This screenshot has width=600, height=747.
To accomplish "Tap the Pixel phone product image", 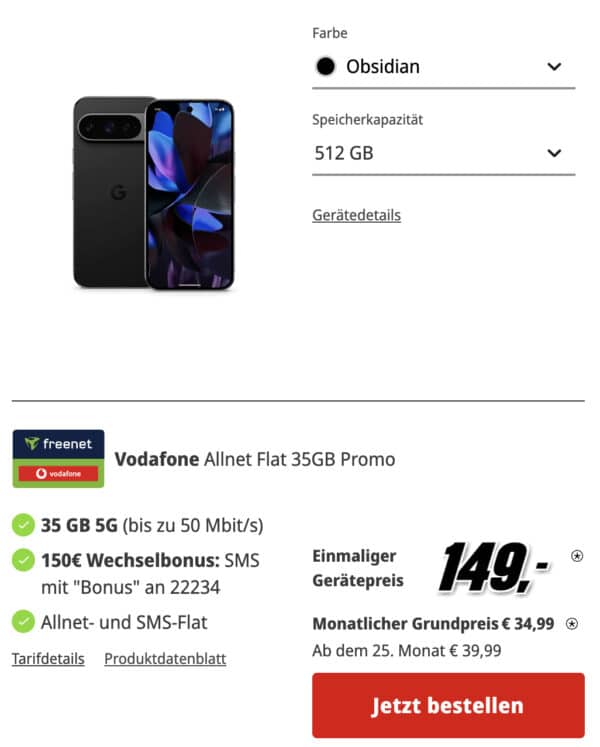I will tap(153, 193).
